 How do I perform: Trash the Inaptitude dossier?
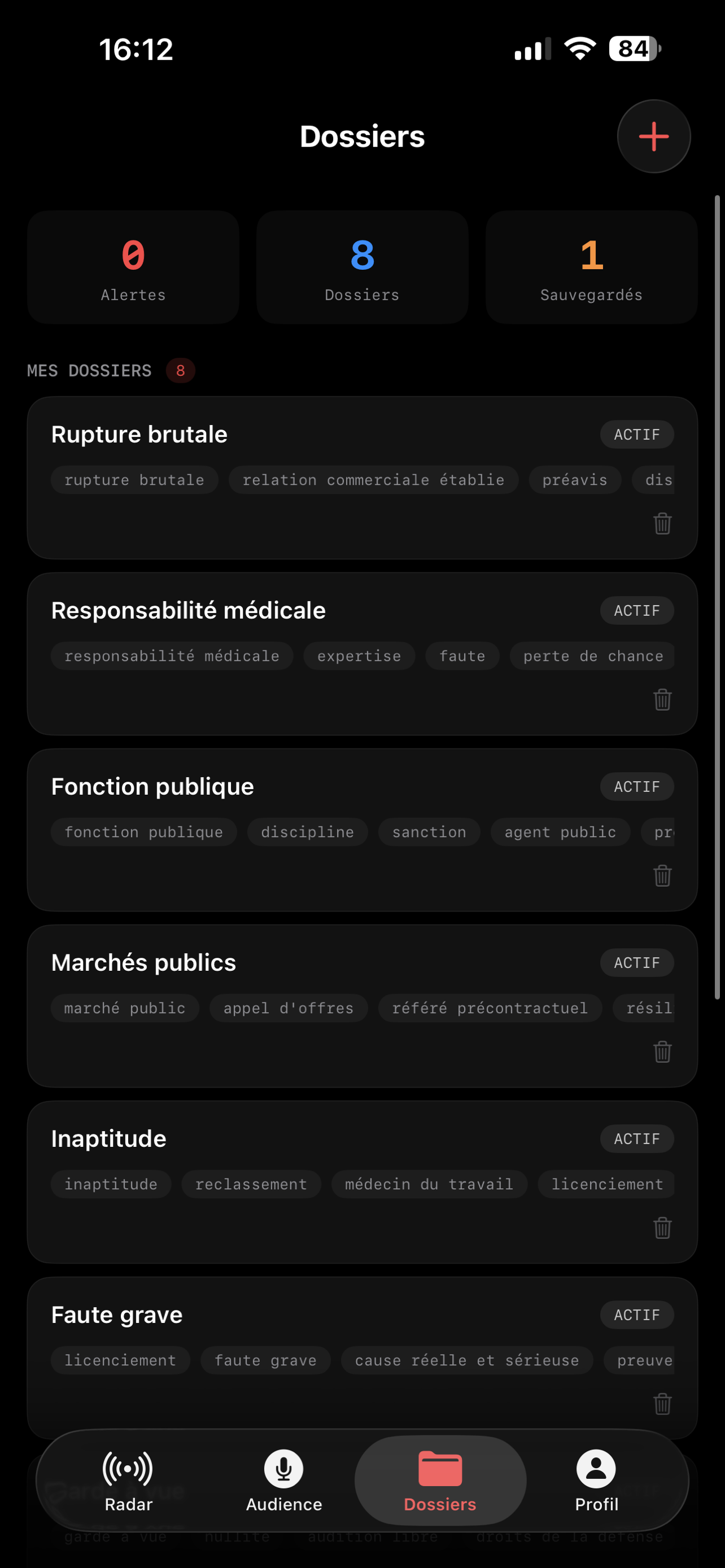point(662,1228)
